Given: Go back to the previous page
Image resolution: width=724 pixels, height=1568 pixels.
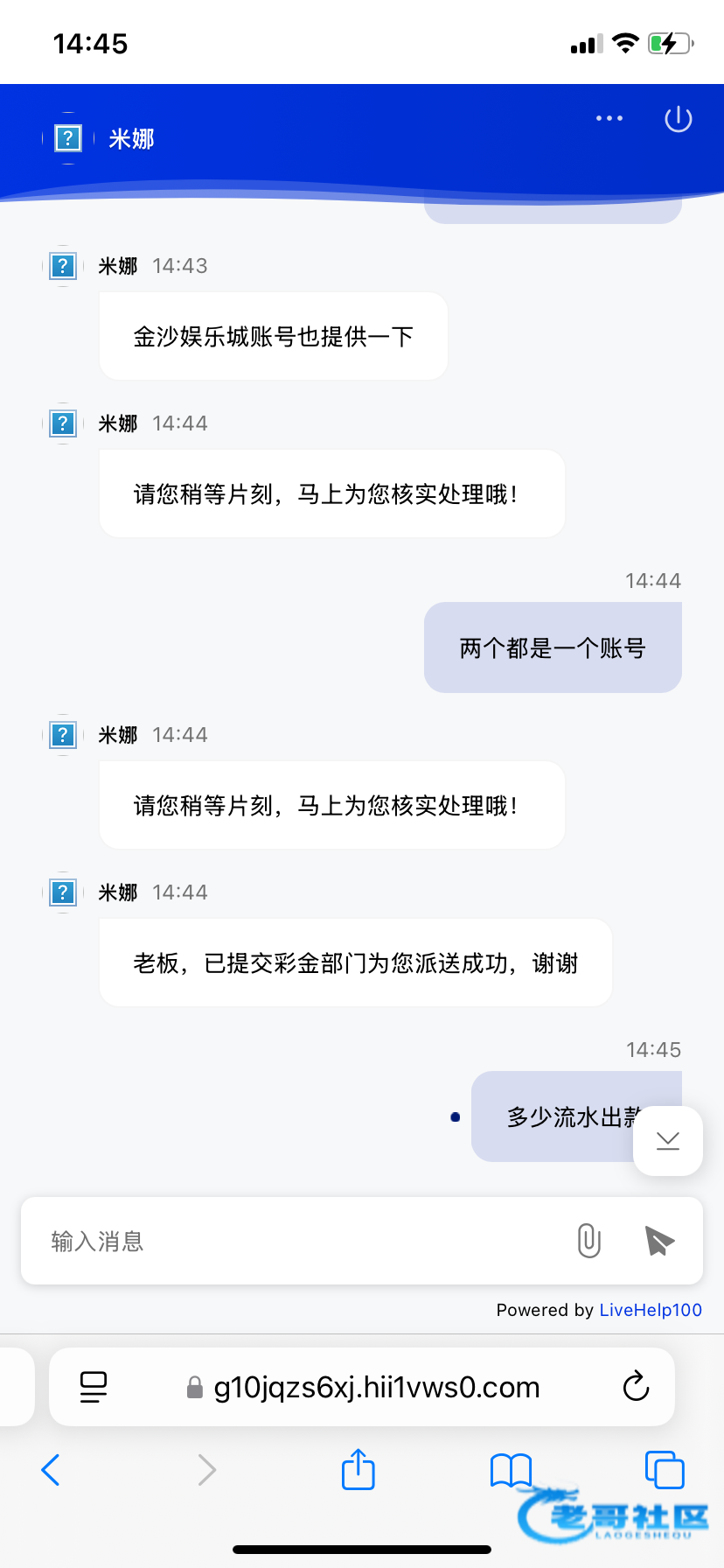Looking at the screenshot, I should click(51, 1470).
